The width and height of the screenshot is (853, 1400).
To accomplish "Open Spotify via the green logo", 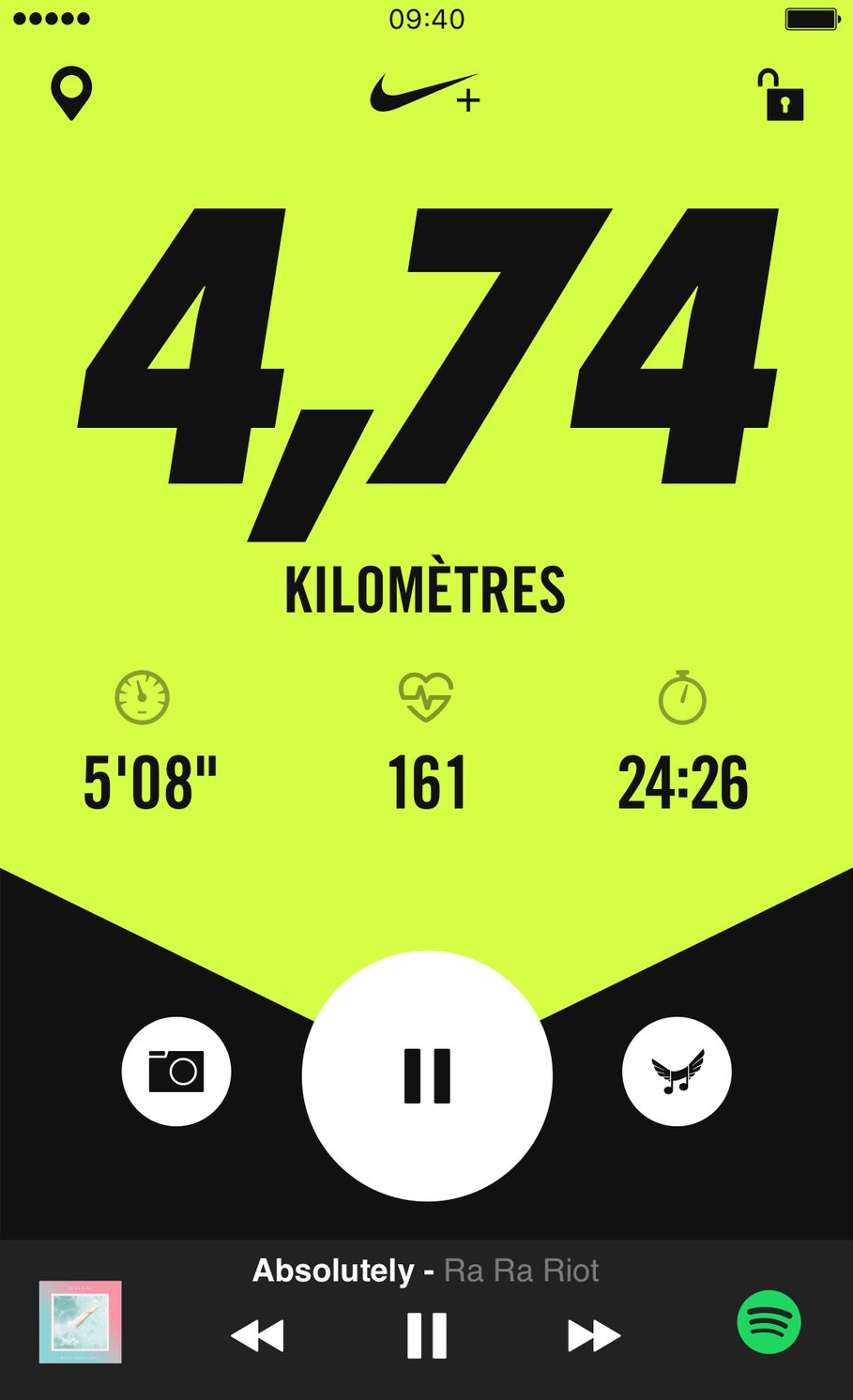I will point(769,1322).
